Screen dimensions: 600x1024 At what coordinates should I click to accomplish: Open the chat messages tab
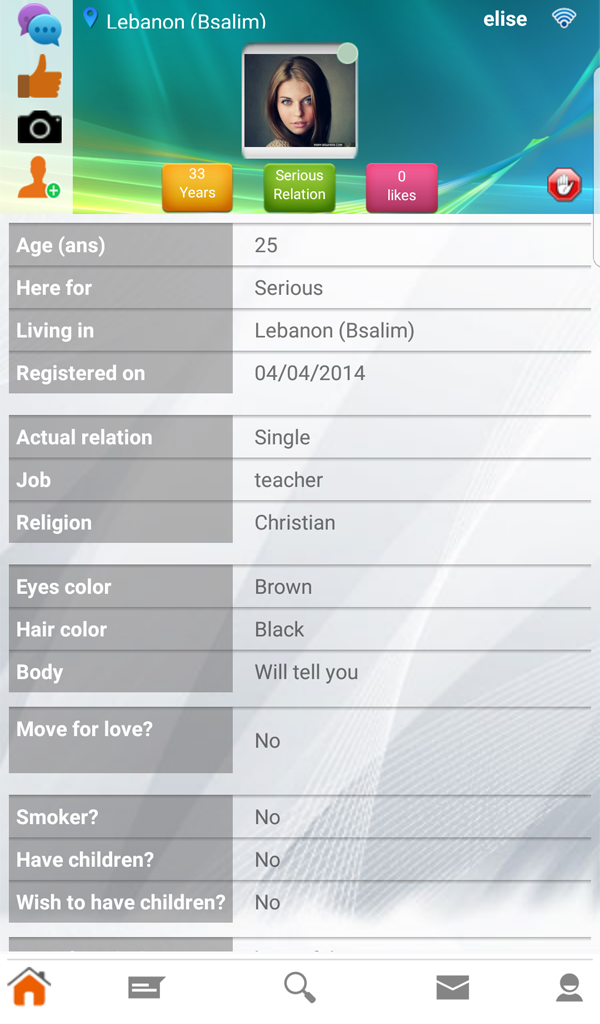point(146,987)
